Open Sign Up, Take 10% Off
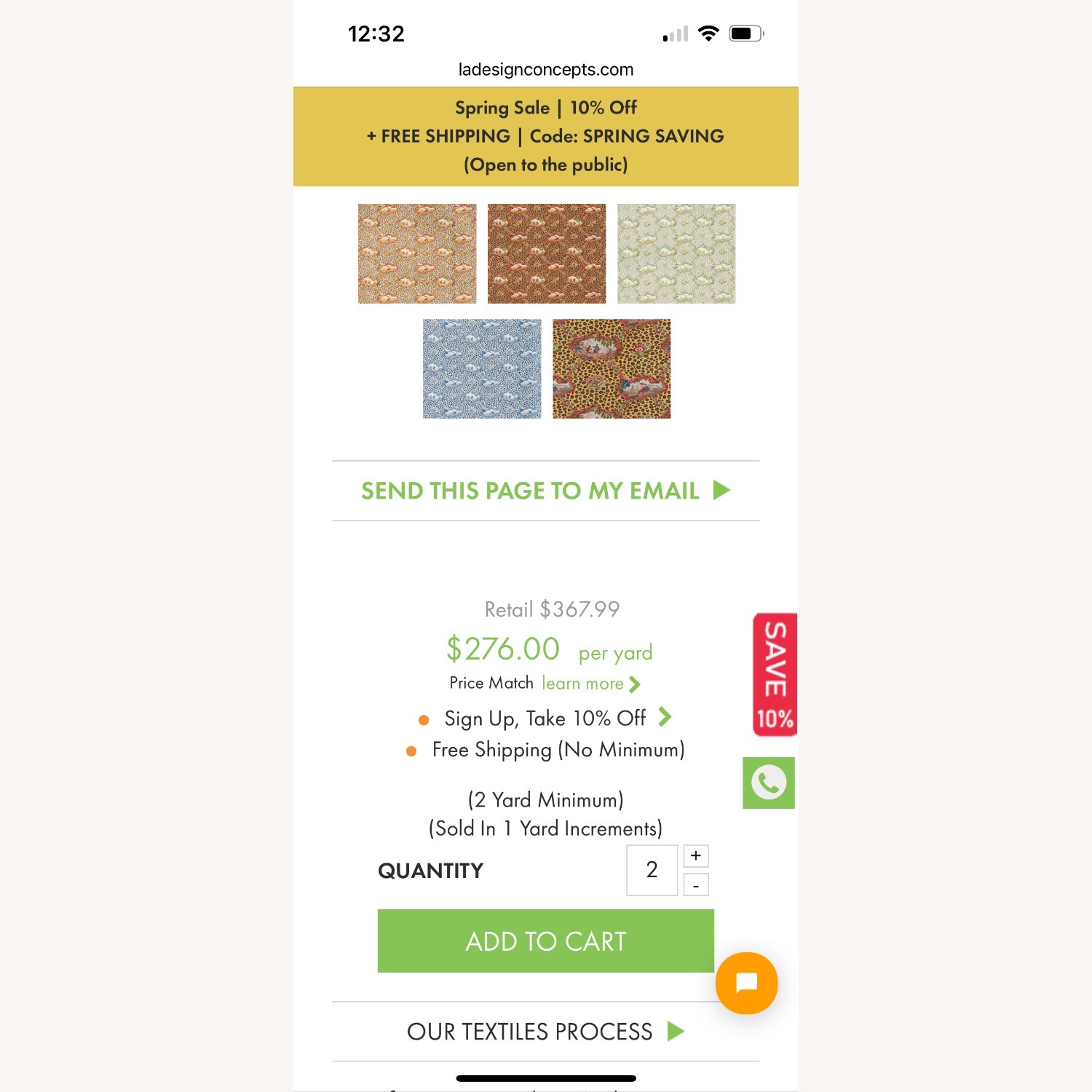1092x1092 pixels. 557,719
